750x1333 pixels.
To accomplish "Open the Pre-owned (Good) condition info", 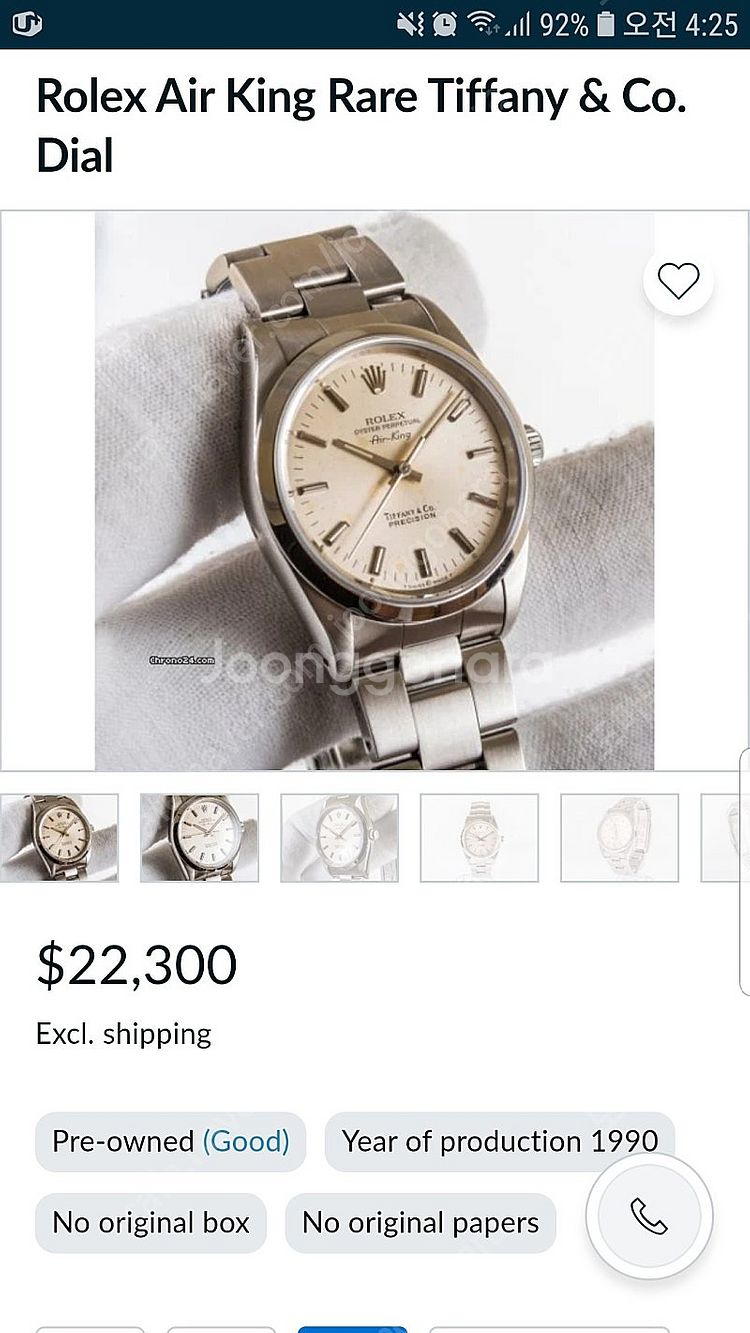I will (170, 1141).
